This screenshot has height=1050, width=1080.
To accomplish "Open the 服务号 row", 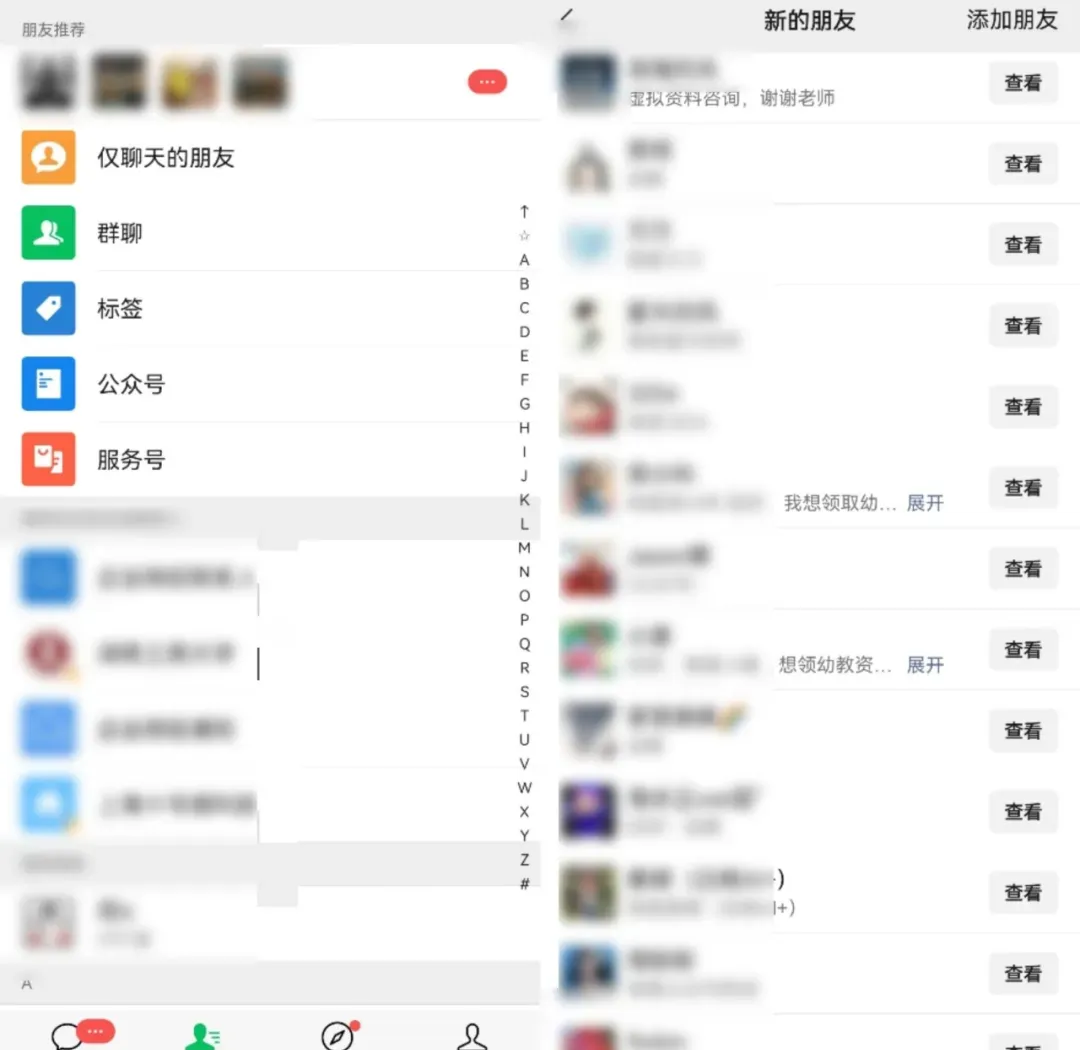I will coord(130,460).
